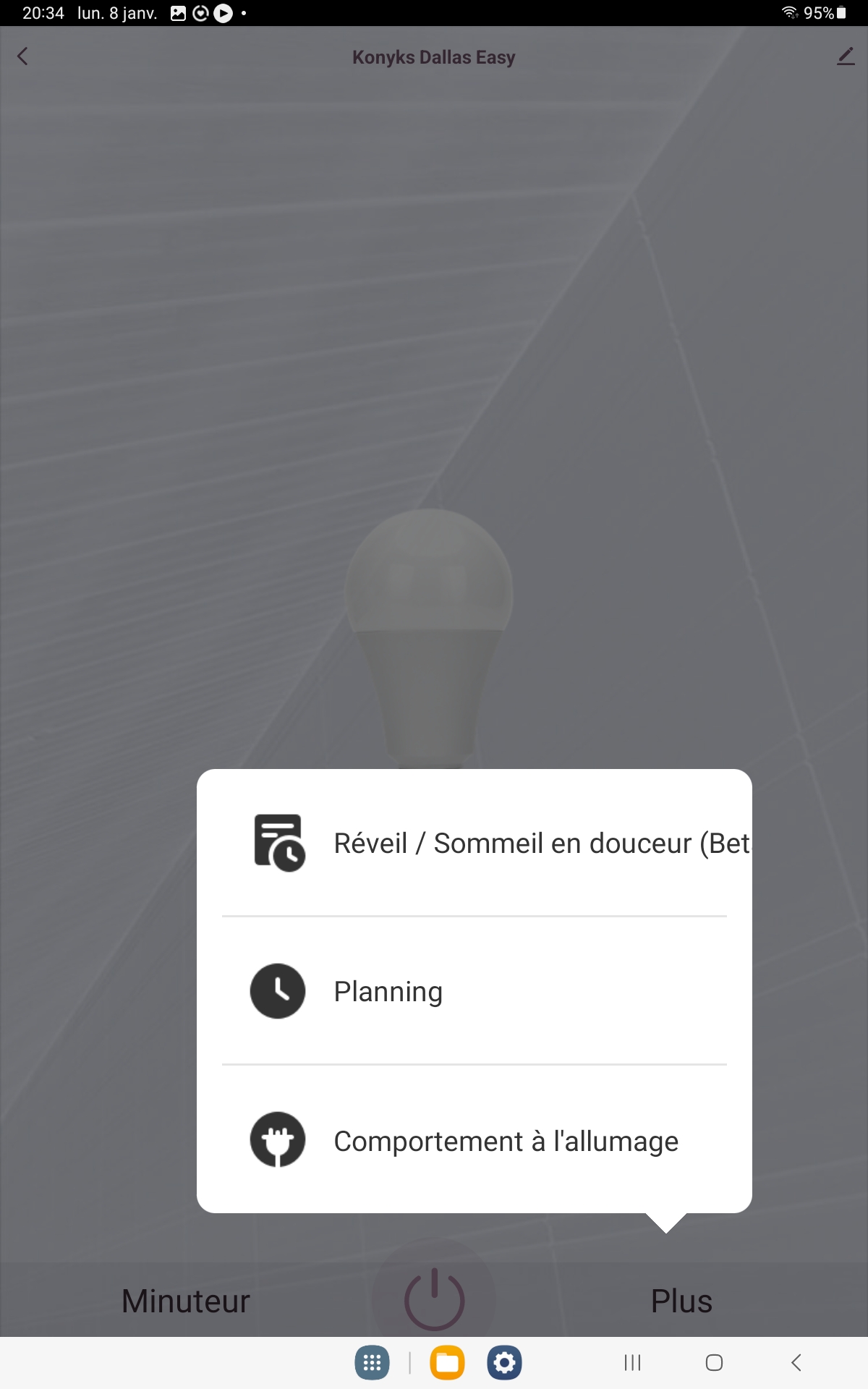Select the Planning menu entry
Image resolution: width=868 pixels, height=1389 pixels.
[387, 991]
